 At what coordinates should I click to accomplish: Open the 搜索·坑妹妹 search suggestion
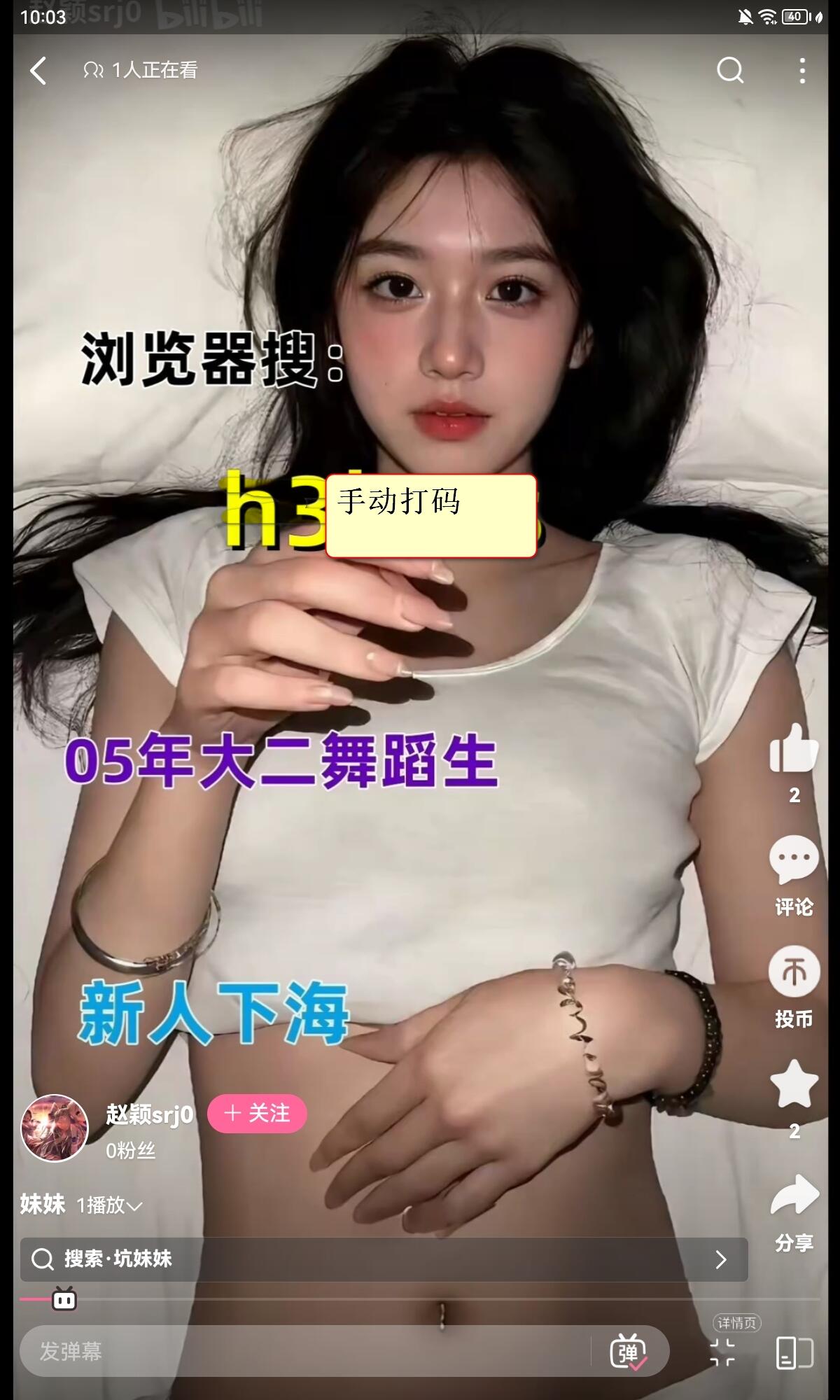[x=384, y=1259]
